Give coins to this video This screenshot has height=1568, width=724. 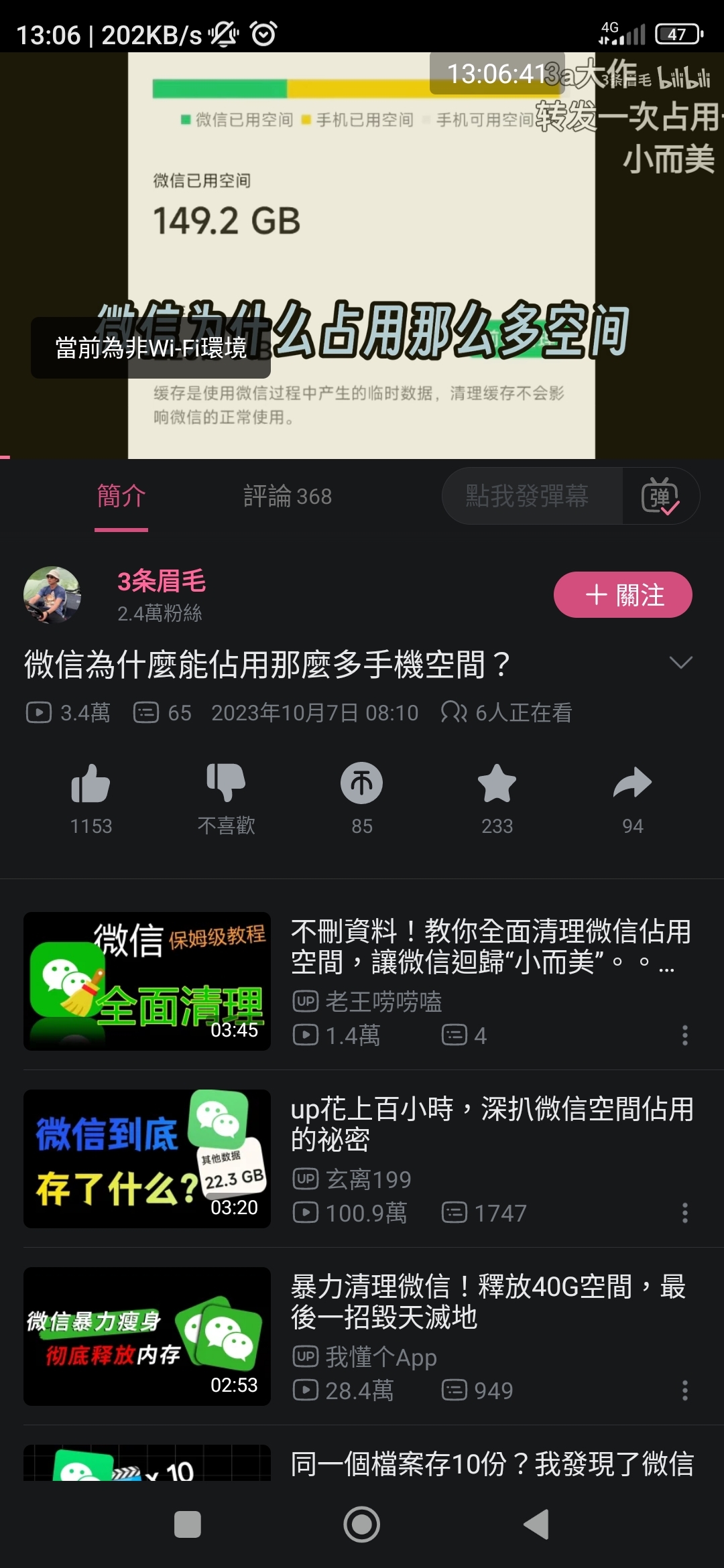[361, 784]
